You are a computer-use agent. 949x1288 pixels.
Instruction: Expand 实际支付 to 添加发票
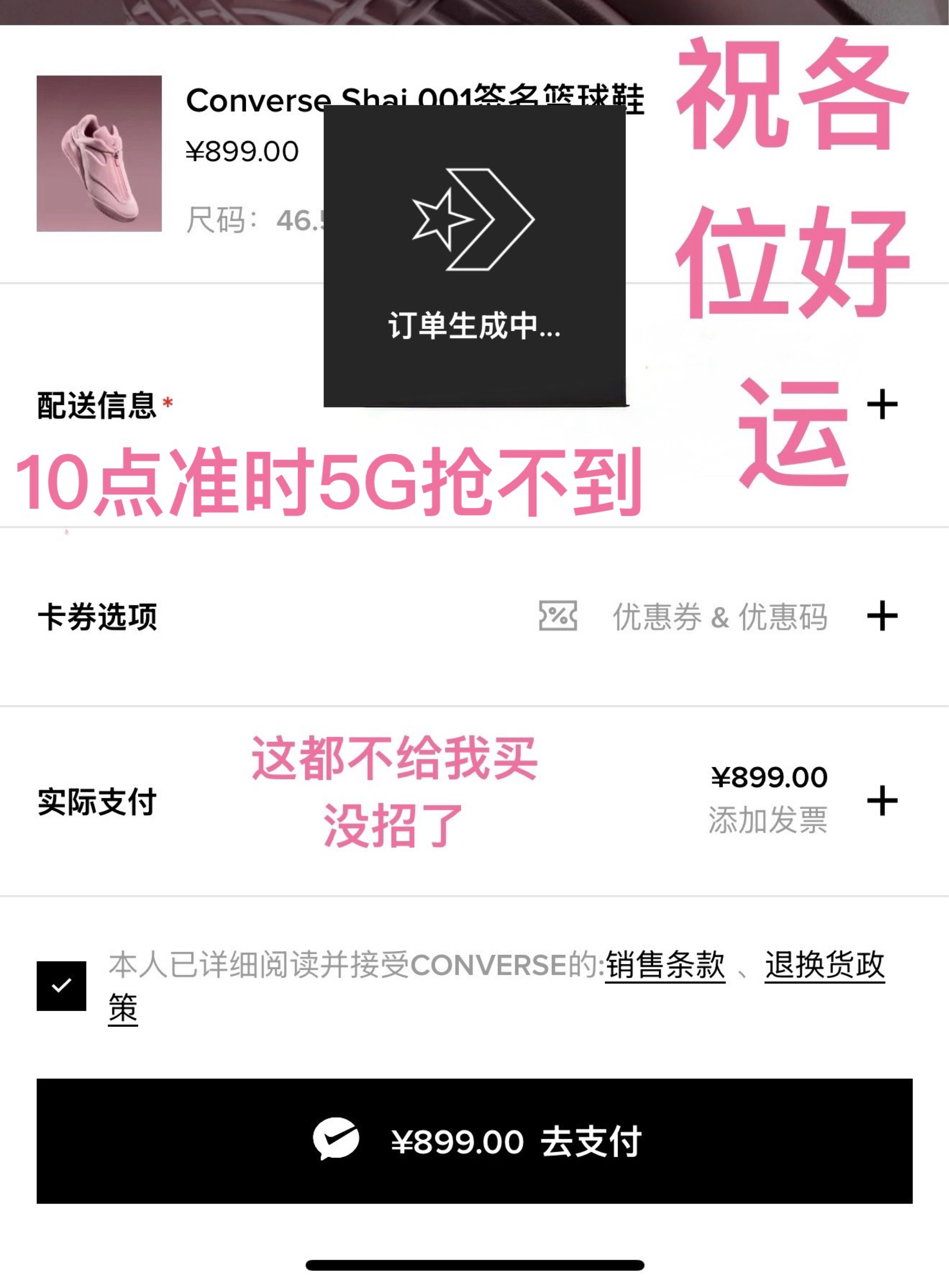coord(882,801)
